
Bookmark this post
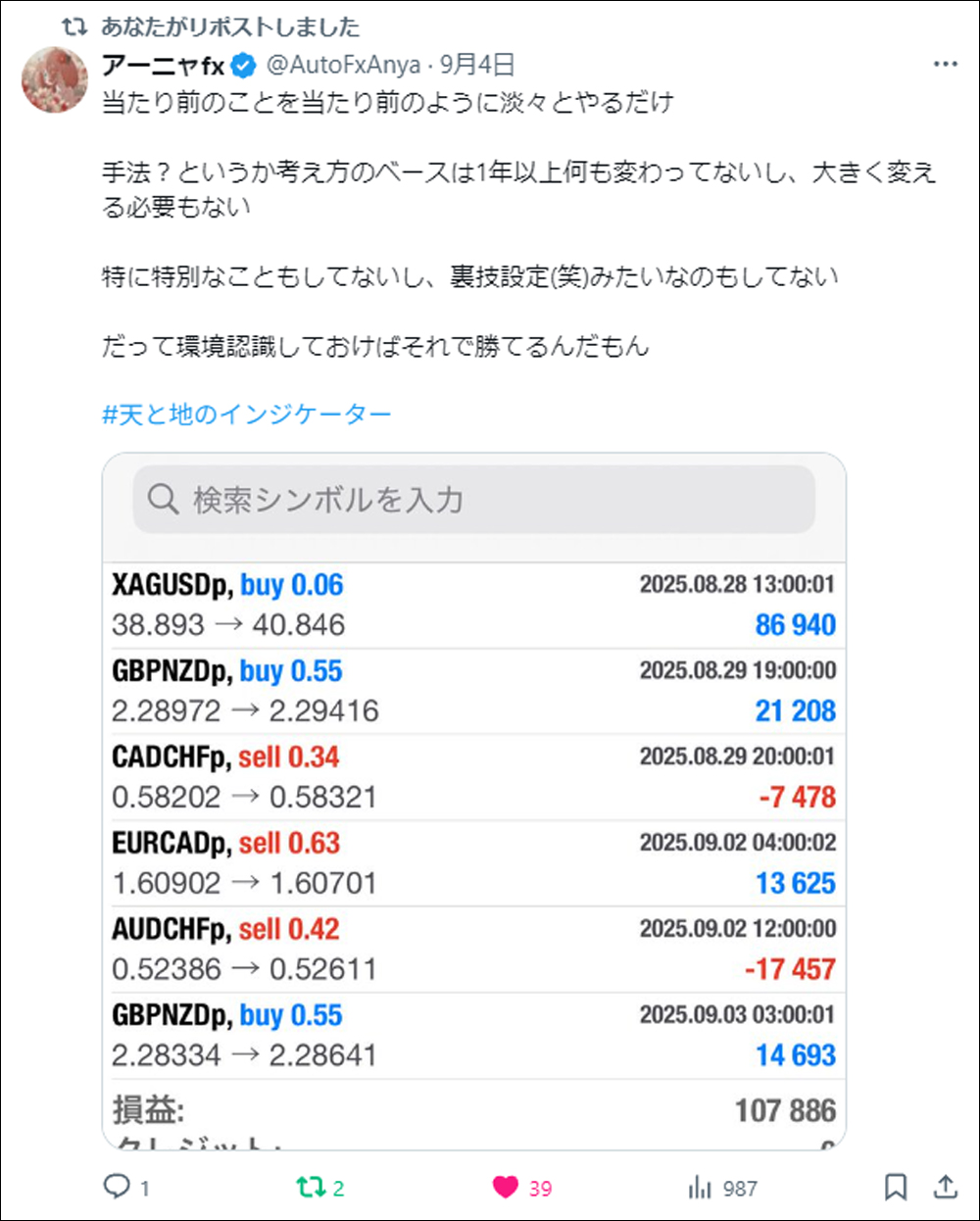[x=896, y=1188]
